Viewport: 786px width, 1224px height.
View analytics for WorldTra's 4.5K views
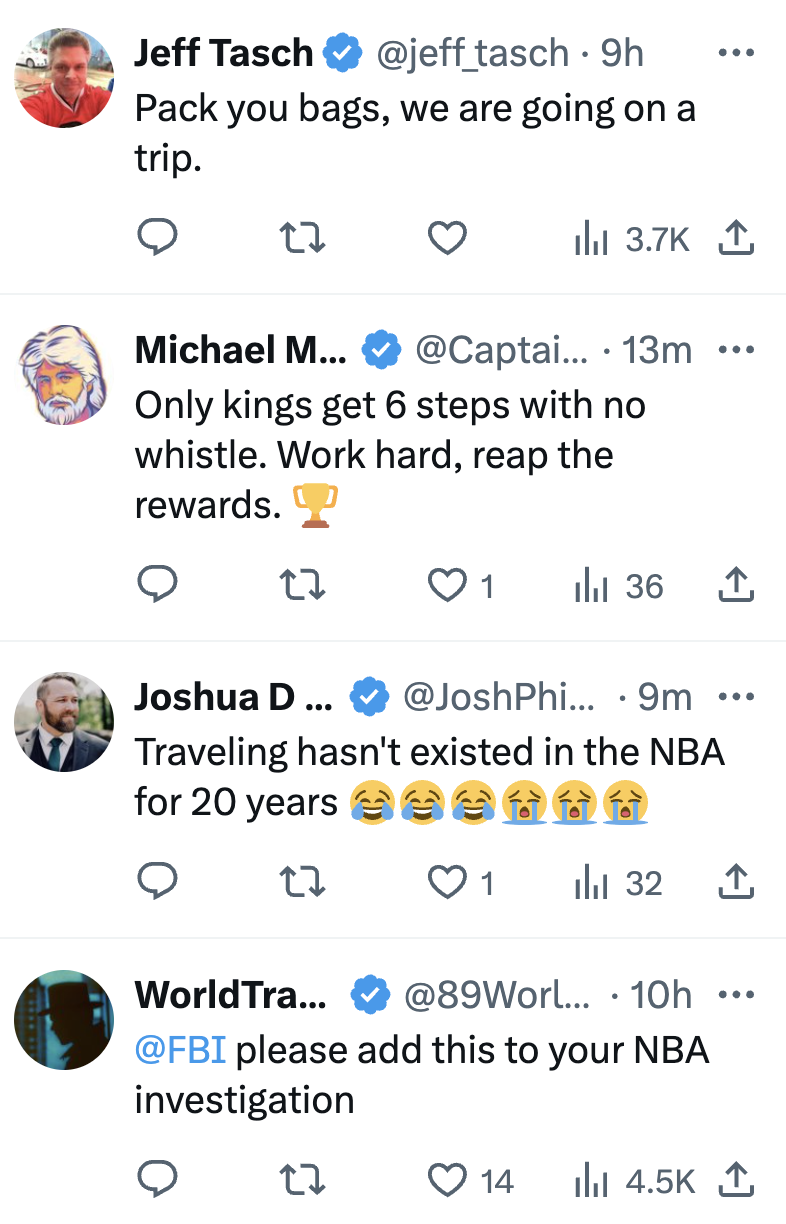(633, 1182)
